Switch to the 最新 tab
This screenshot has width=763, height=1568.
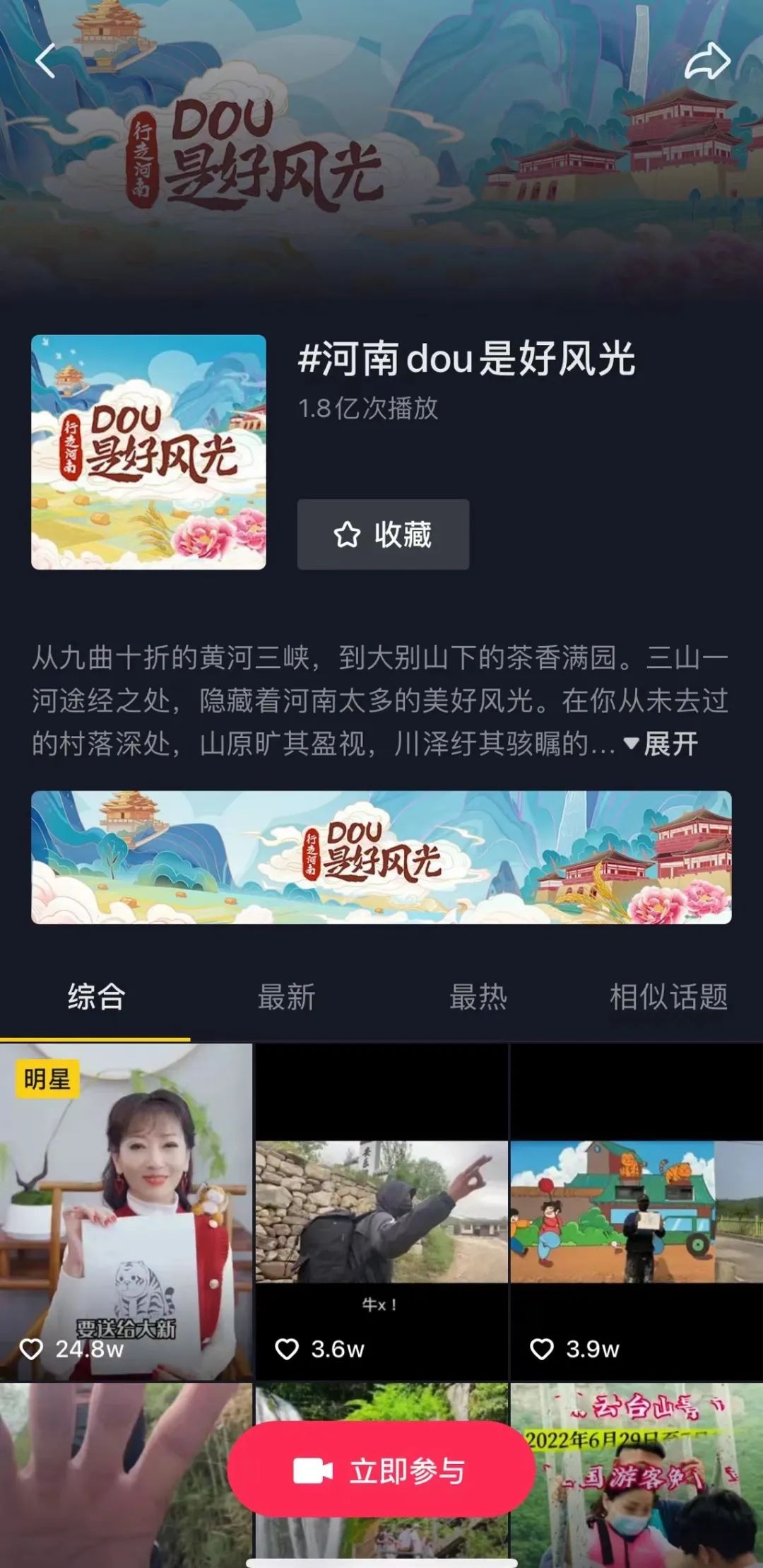coord(286,997)
